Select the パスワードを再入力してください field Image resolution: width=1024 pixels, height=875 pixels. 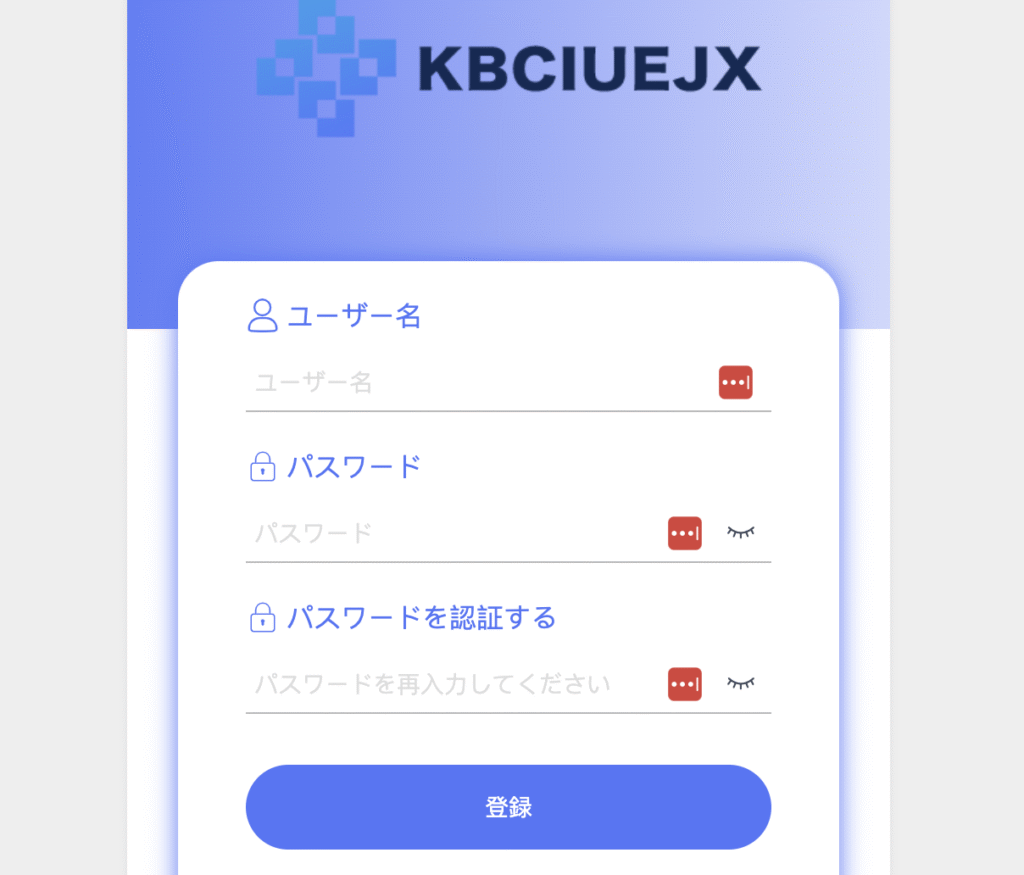(455, 685)
